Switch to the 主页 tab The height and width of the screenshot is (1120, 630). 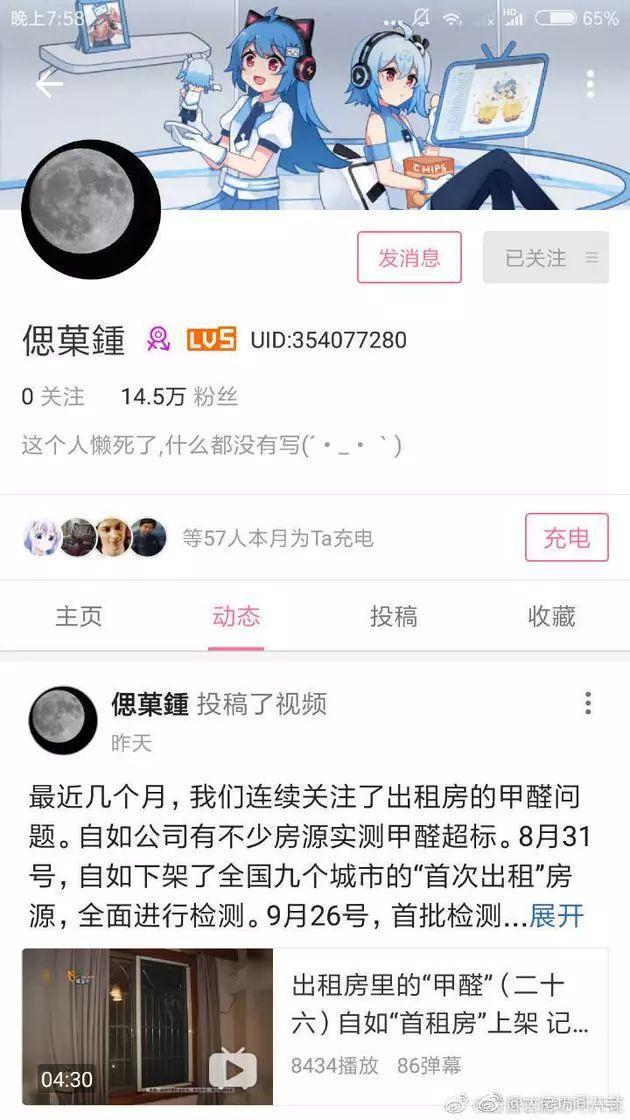(x=78, y=616)
